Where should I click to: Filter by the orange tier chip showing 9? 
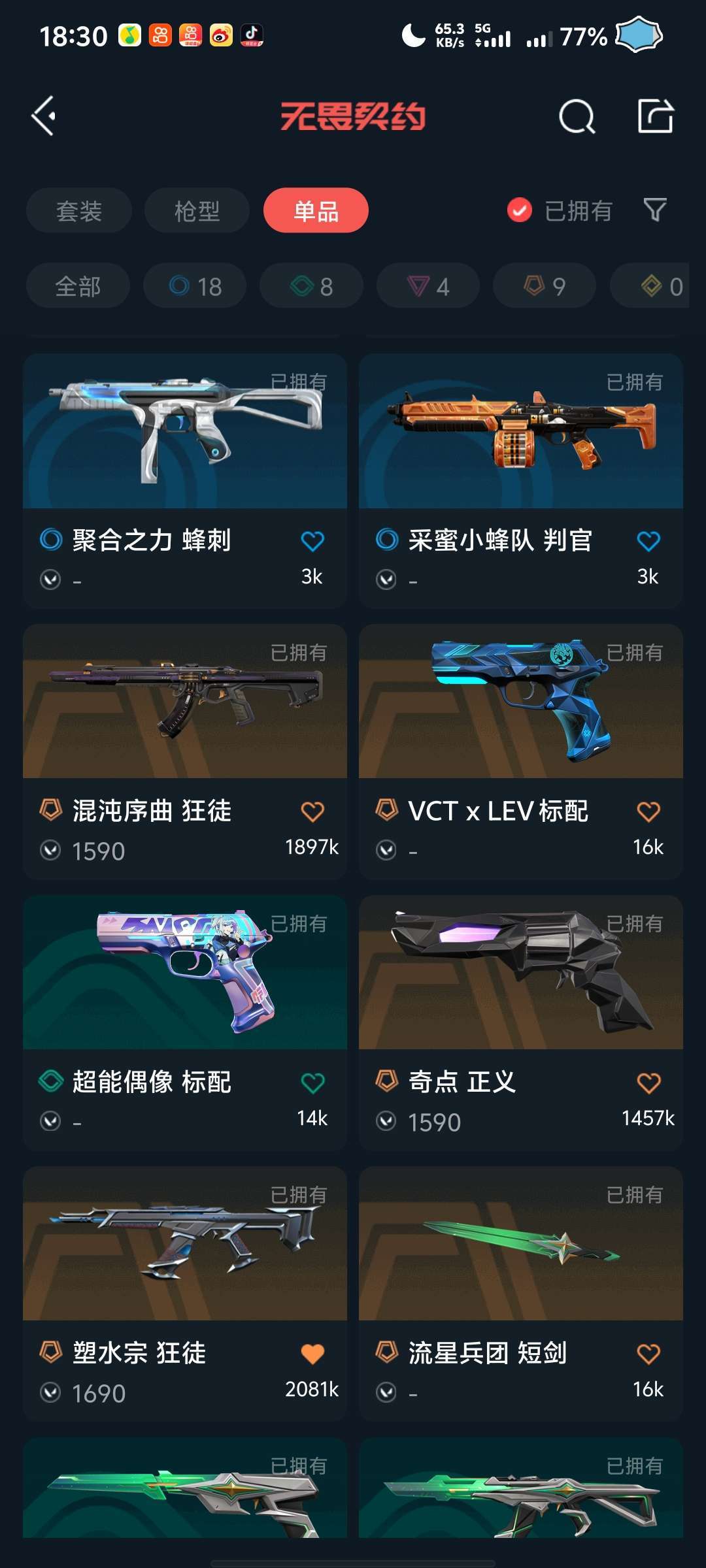click(545, 286)
